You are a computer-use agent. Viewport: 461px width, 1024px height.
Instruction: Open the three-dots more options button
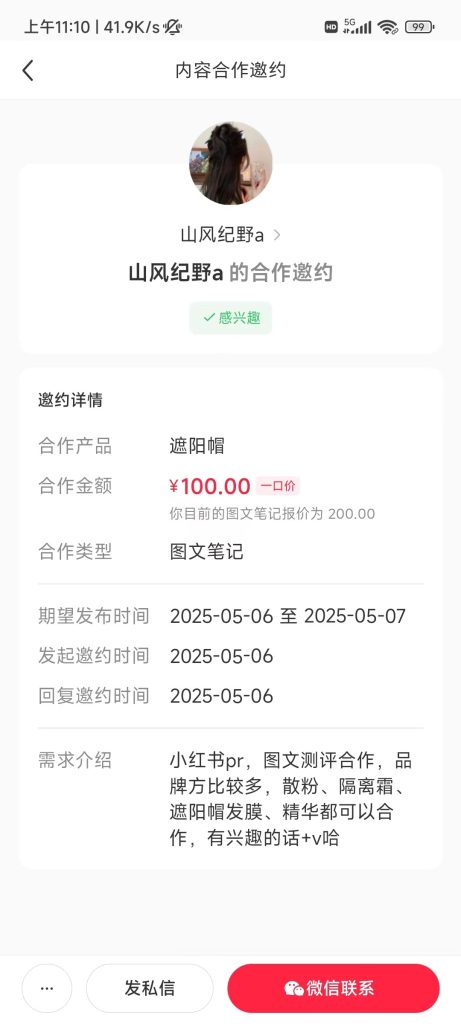(46, 988)
